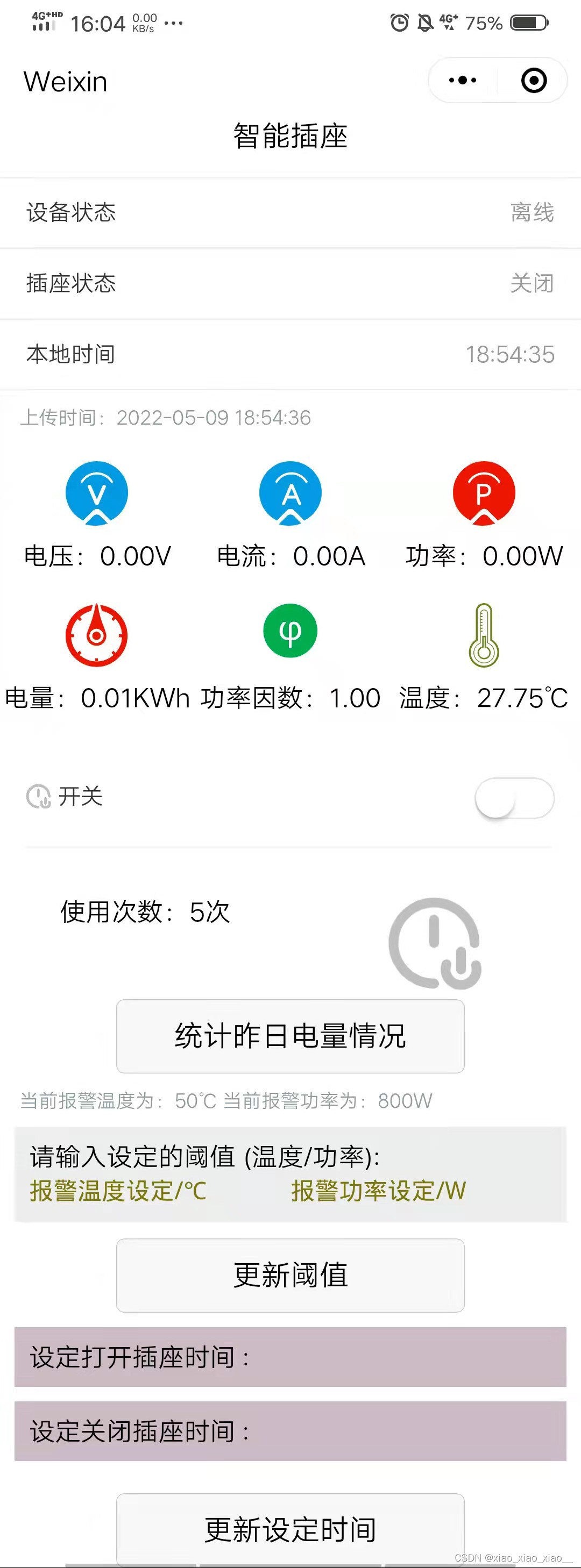This screenshot has height=1568, width=581.
Task: Tap the 统计昨日电量情况 button
Action: click(290, 1036)
